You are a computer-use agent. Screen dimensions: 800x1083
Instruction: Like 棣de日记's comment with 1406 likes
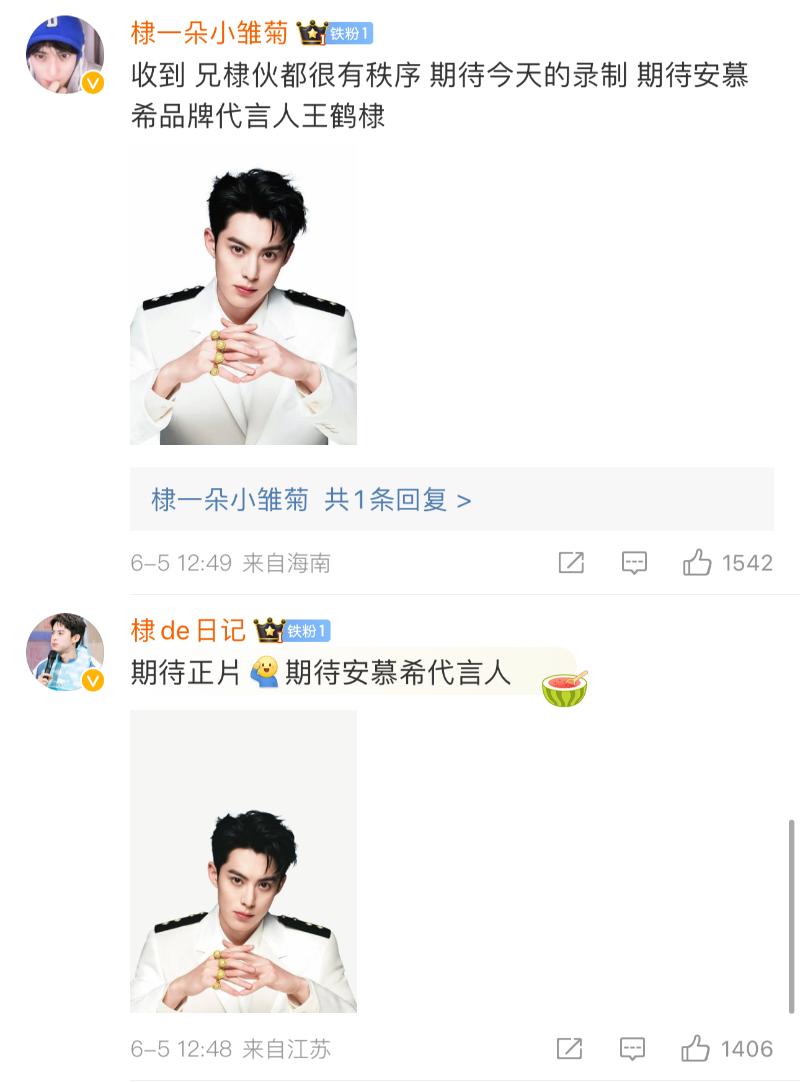695,1049
